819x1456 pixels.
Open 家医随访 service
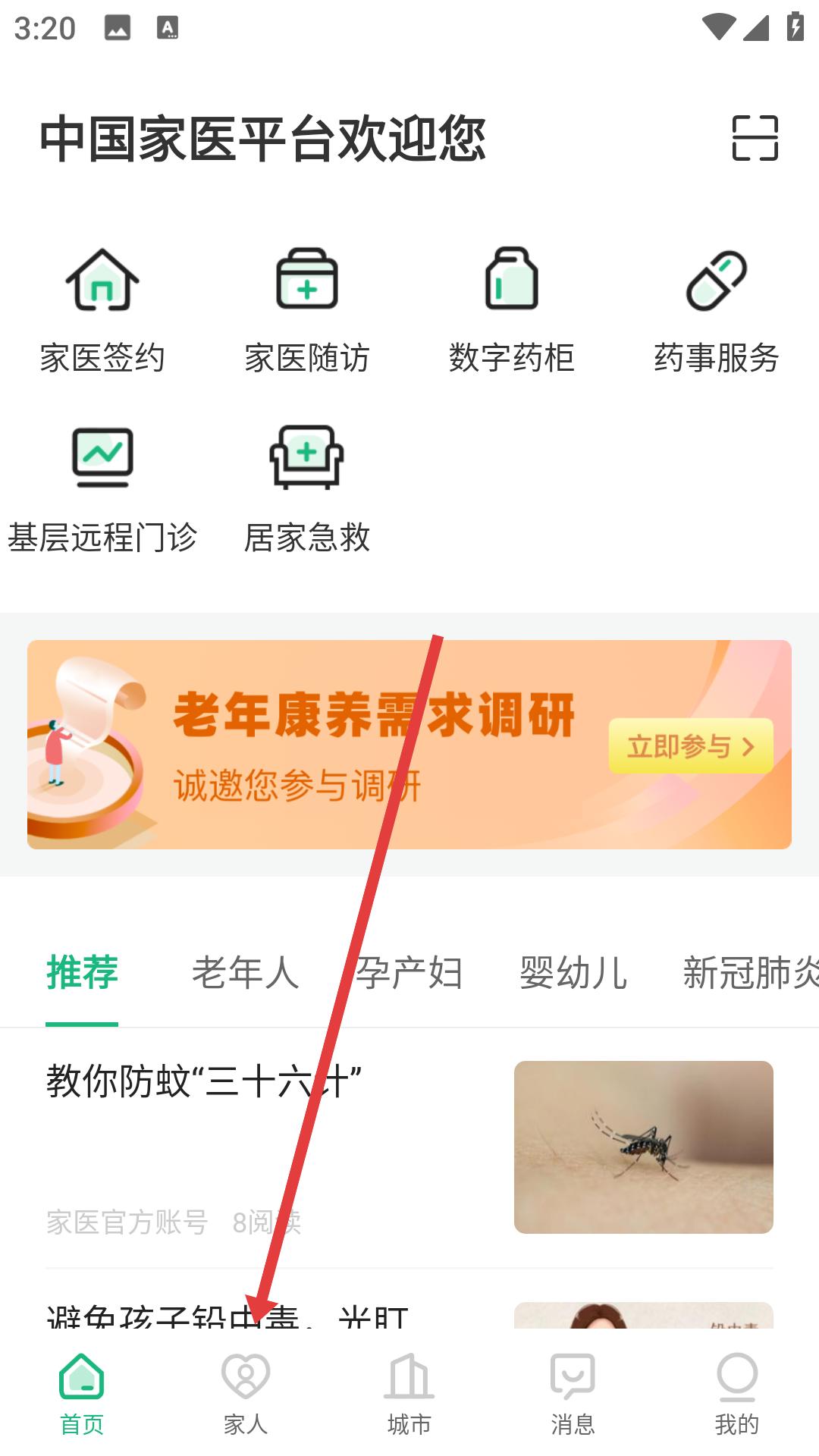(307, 311)
